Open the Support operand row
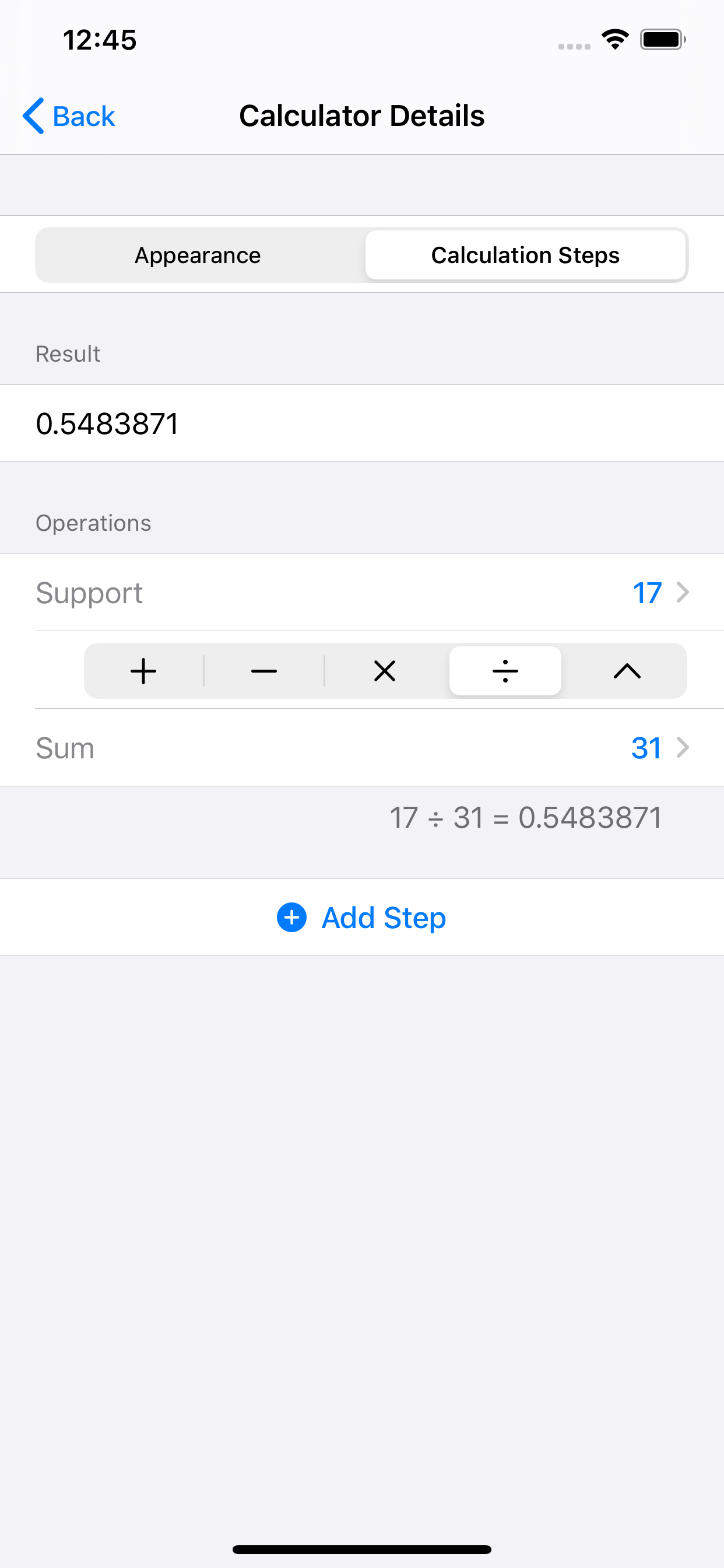The height and width of the screenshot is (1568, 724). click(x=361, y=592)
